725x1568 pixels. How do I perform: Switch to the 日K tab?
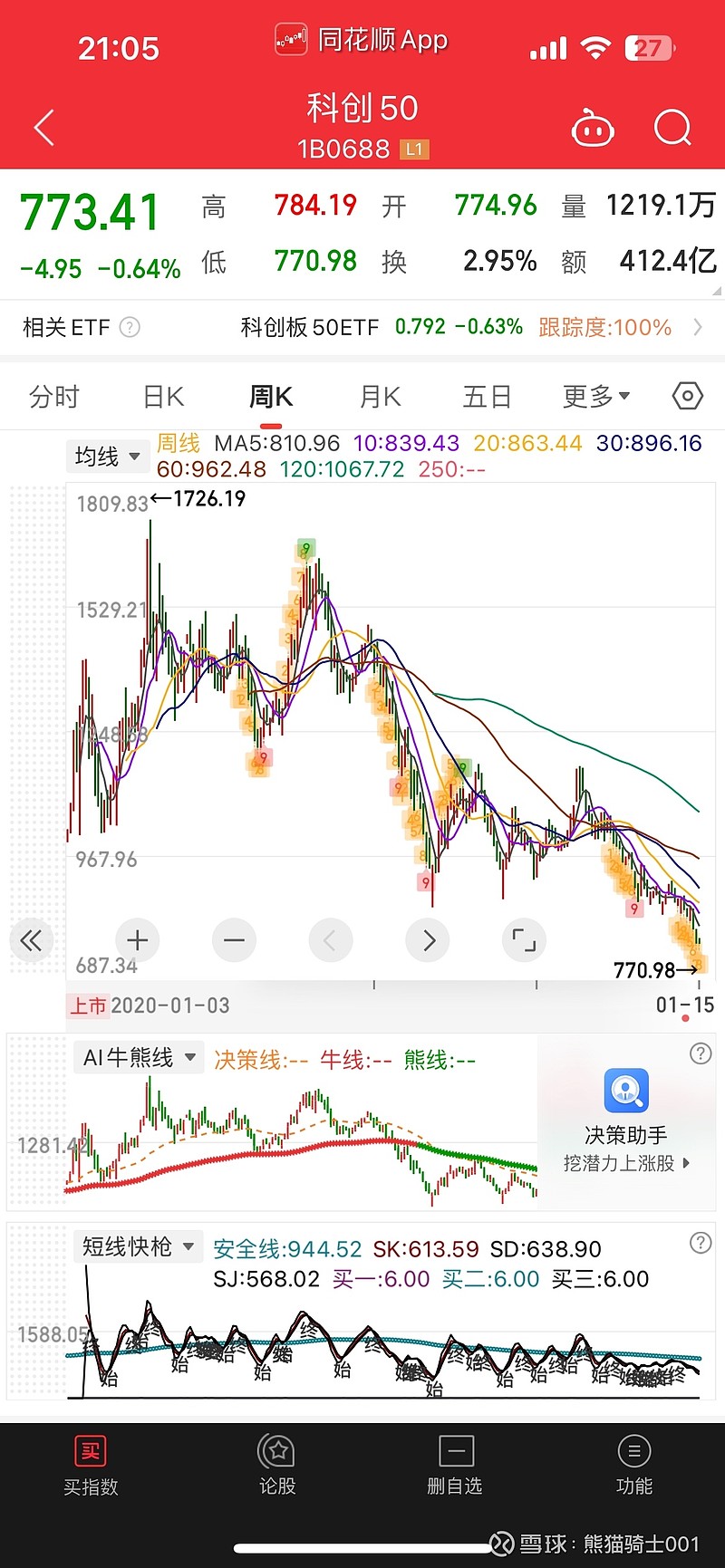click(x=164, y=397)
